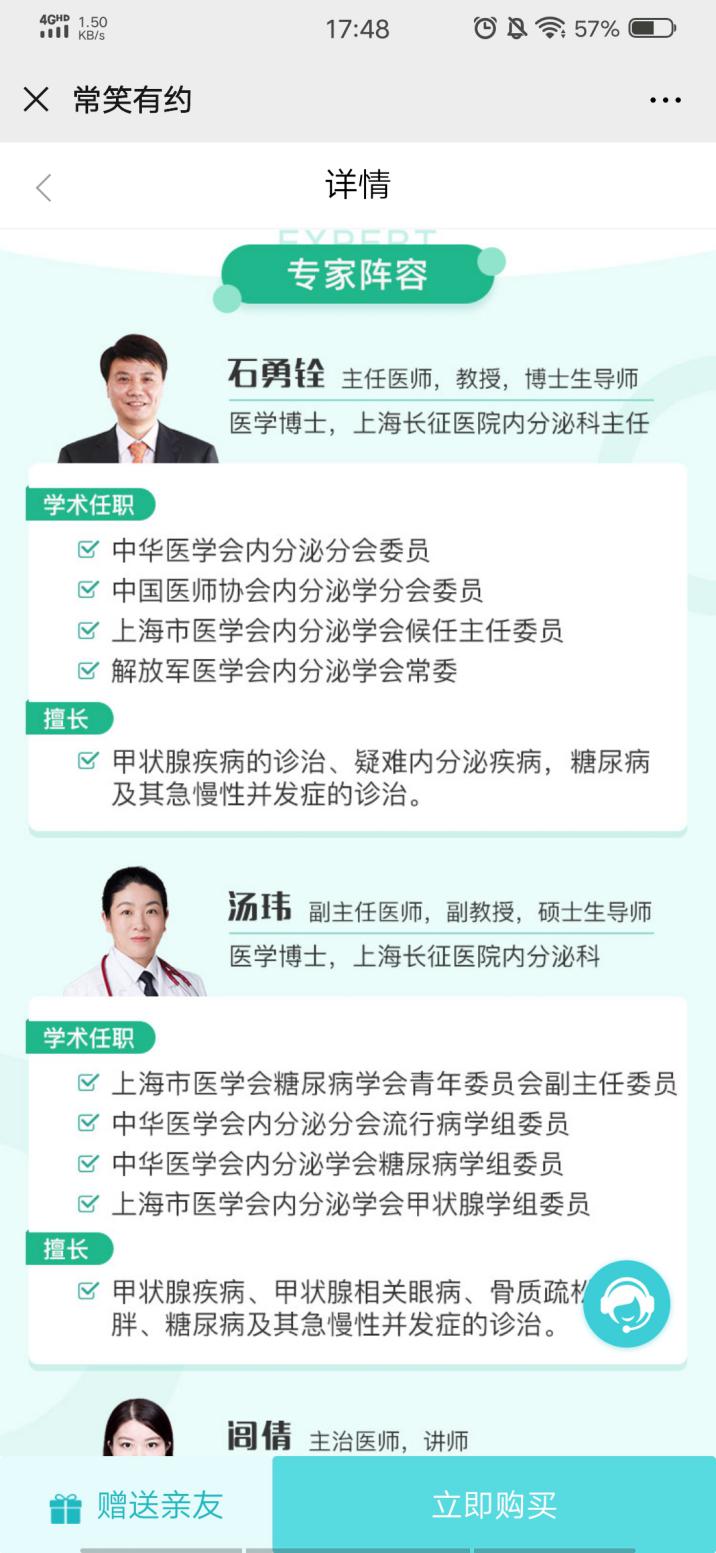Close the 常笑有约 mini program

coord(36,100)
